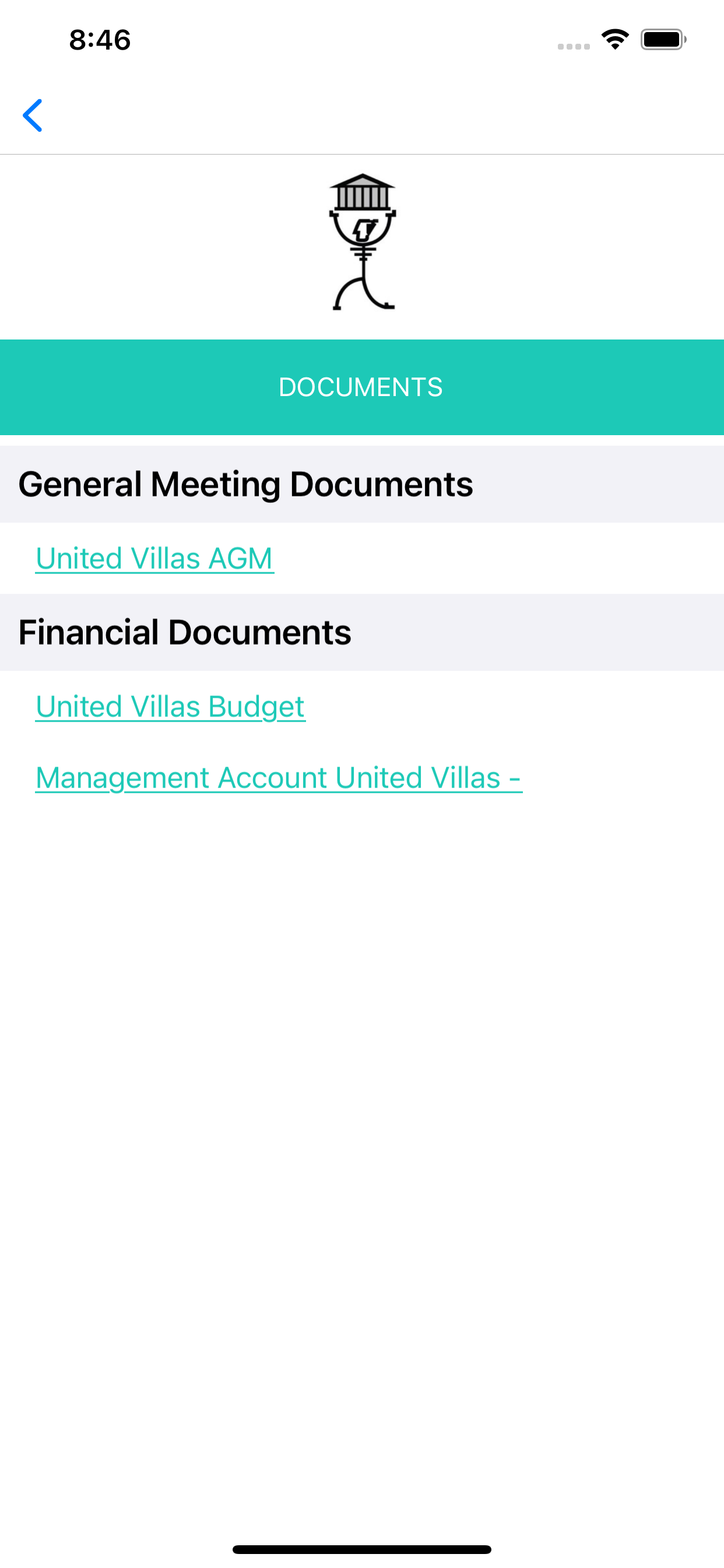This screenshot has width=724, height=1568.
Task: Open the United Villas Budget link
Action: (x=170, y=706)
